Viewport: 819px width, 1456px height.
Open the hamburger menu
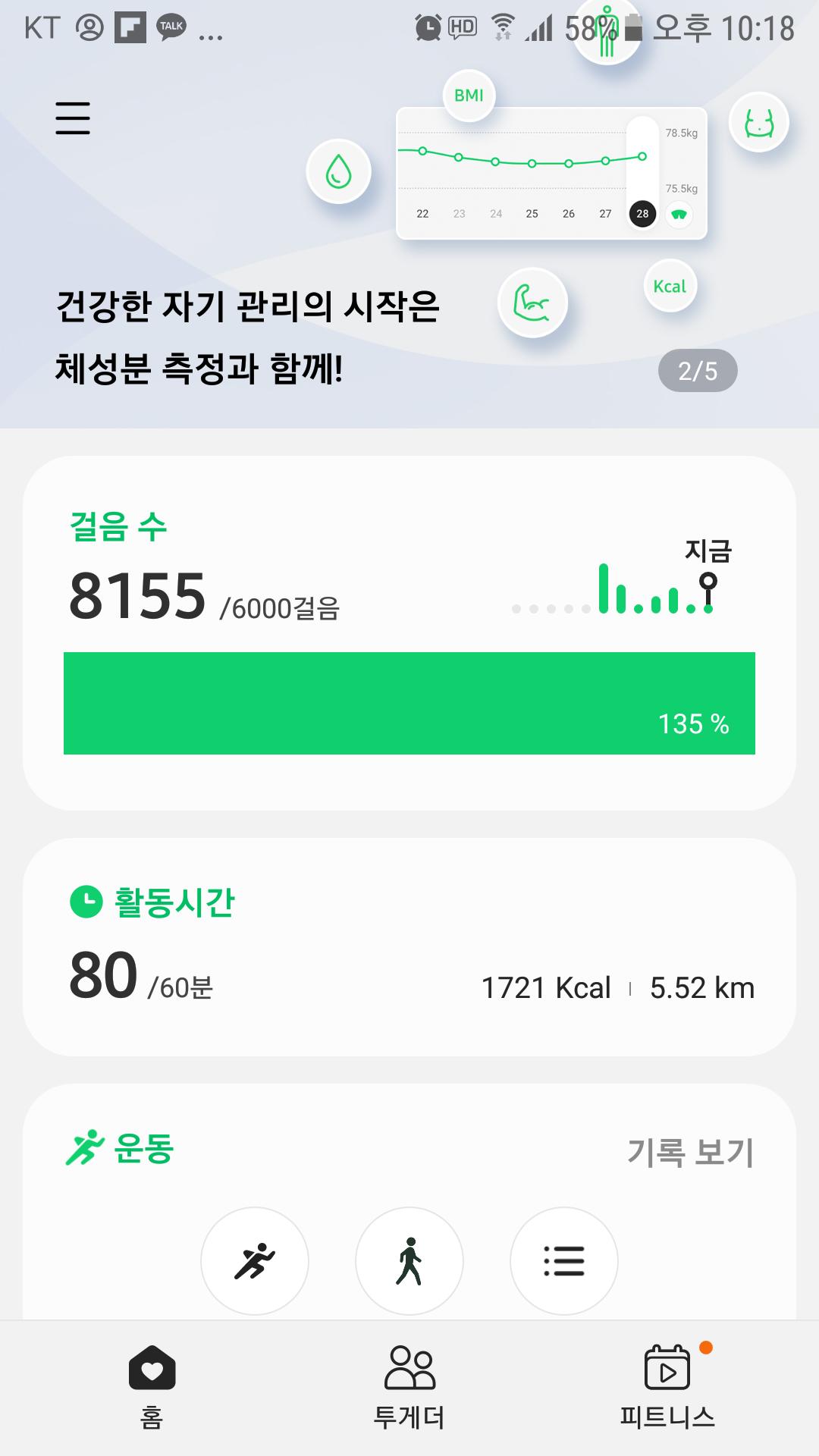tap(73, 118)
